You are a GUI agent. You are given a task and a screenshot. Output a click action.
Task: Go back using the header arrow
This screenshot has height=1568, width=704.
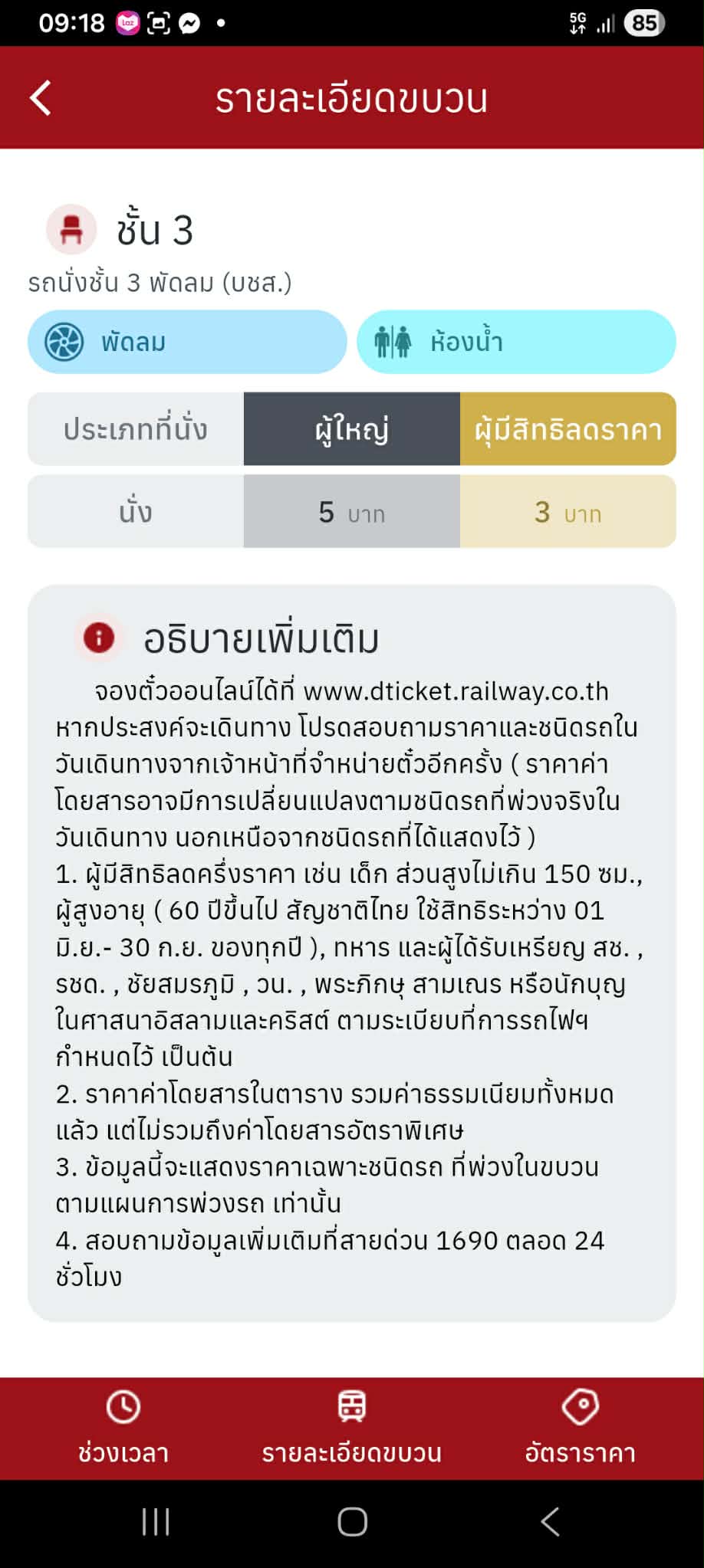[x=41, y=98]
